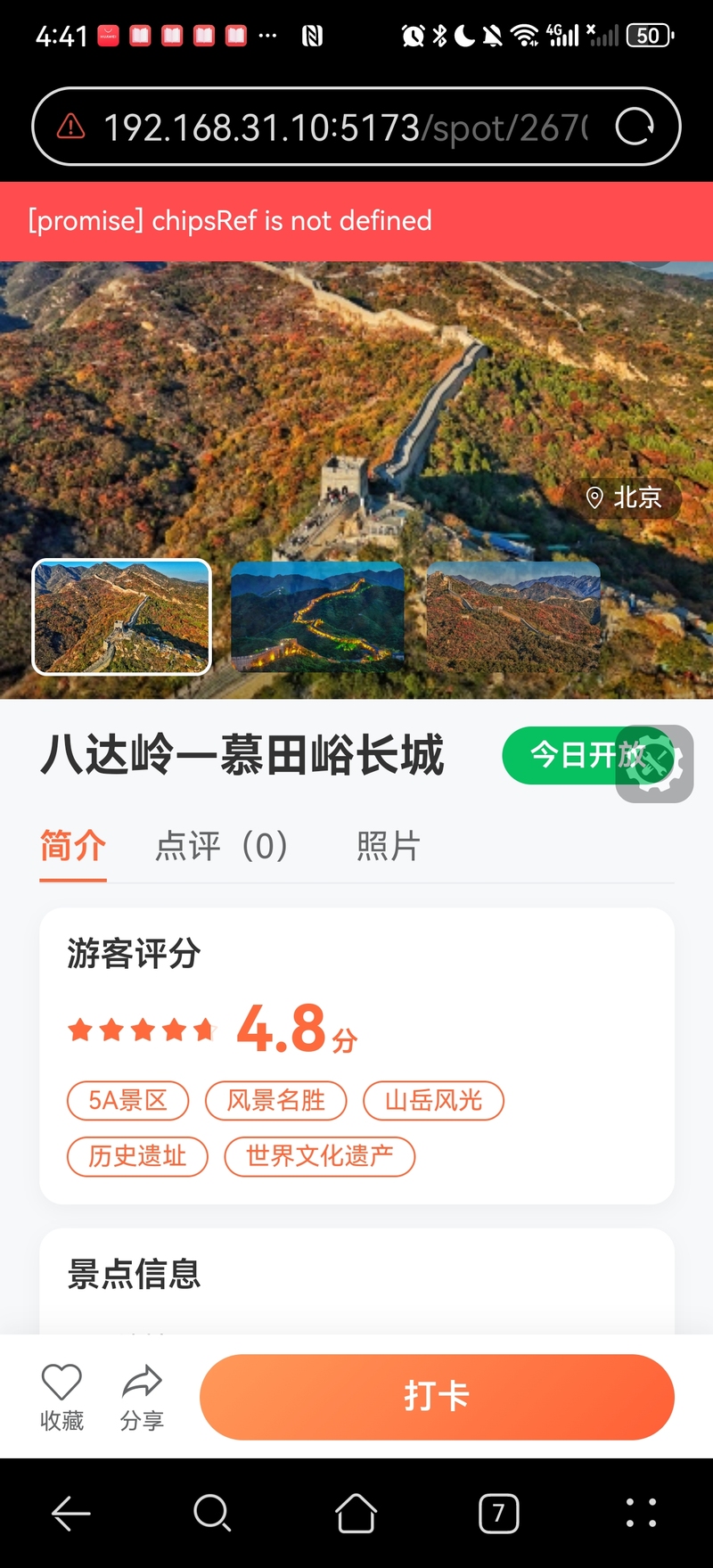Tap the 5A景区 tag chip
This screenshot has height=1568, width=713.
point(128,1101)
